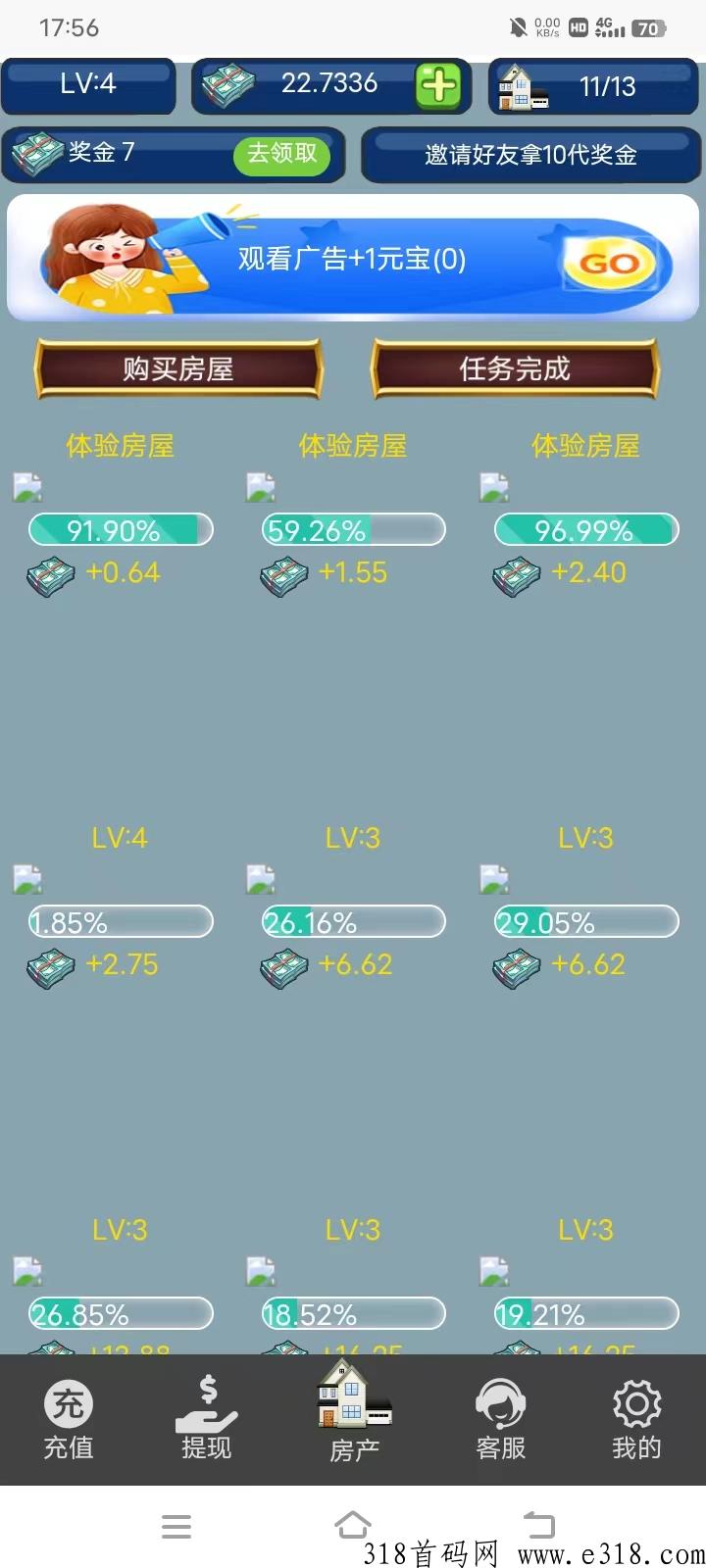Open the 任务完成 section
Image resolution: width=706 pixels, height=1568 pixels.
(515, 369)
